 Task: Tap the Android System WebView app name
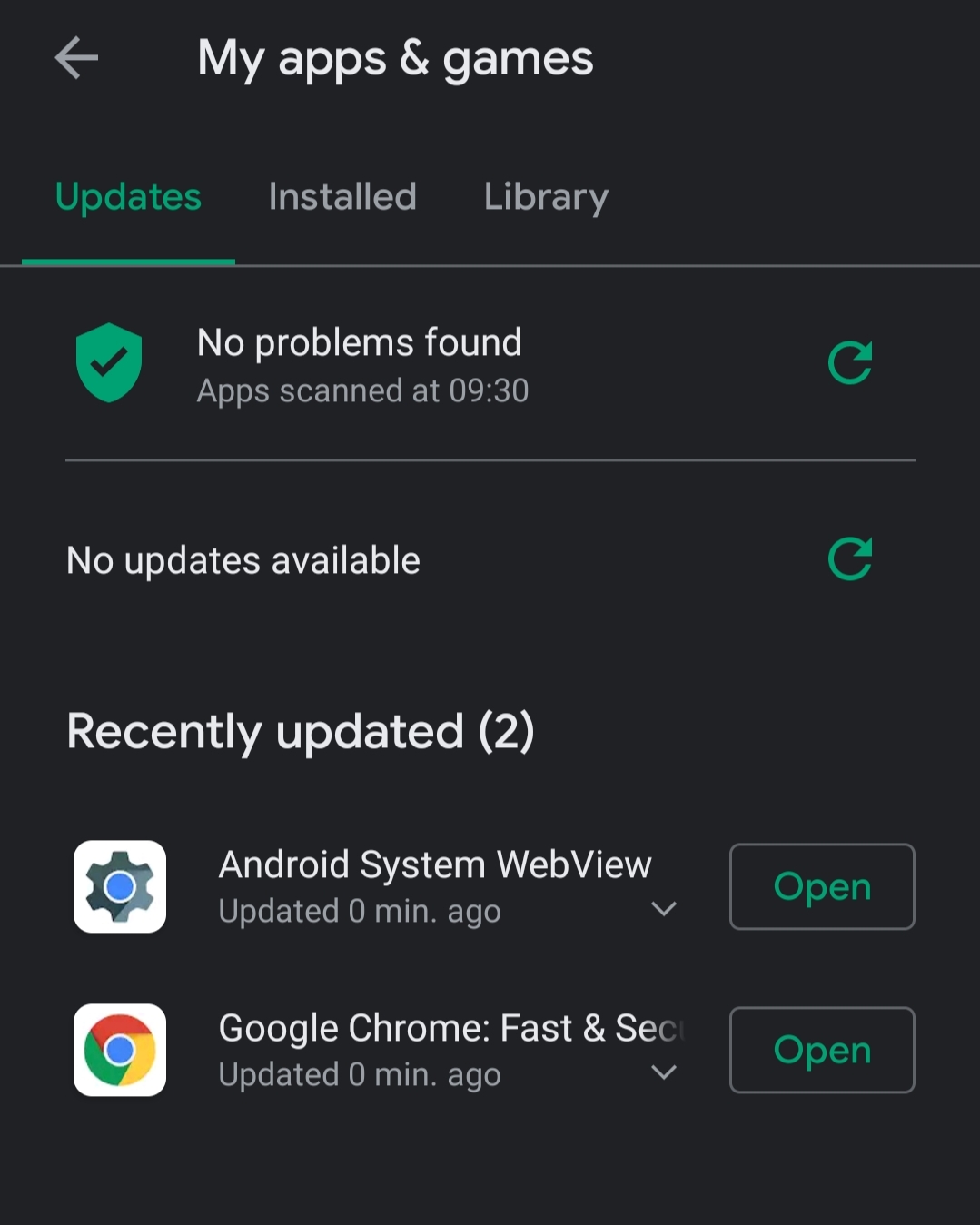click(x=435, y=864)
